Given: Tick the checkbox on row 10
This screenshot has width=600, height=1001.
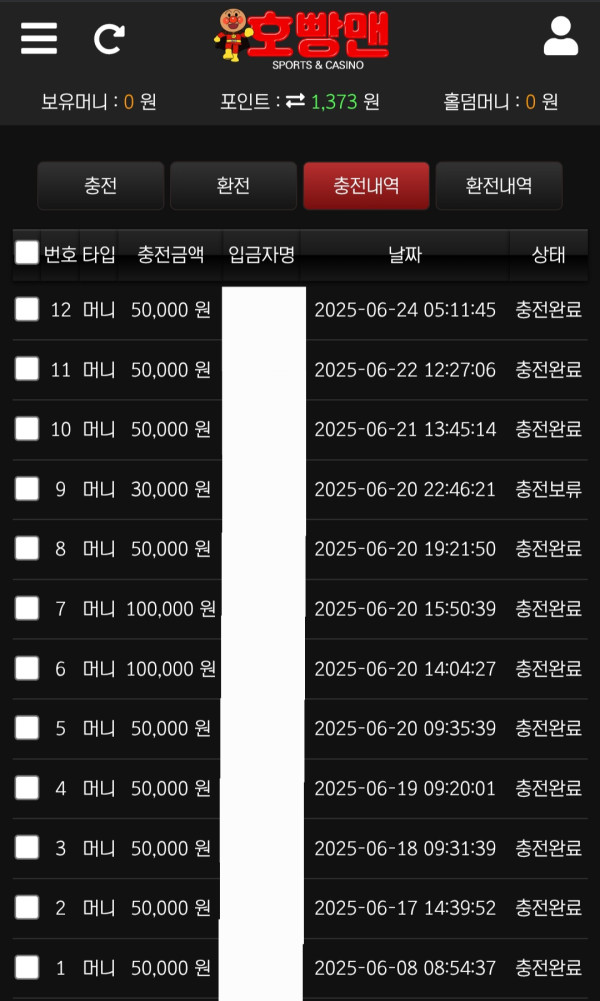Looking at the screenshot, I should [27, 429].
